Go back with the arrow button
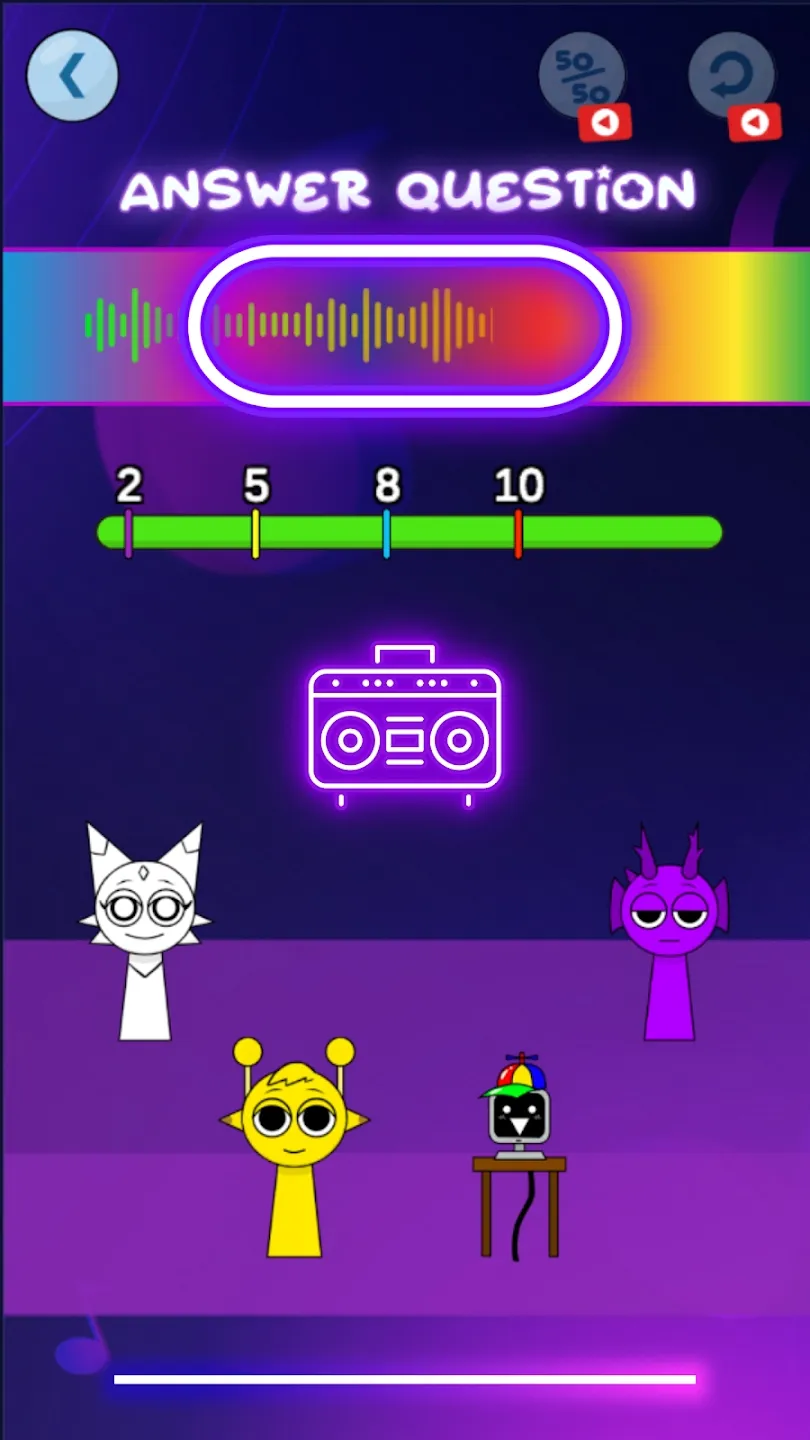The height and width of the screenshot is (1440, 810). 72,76
